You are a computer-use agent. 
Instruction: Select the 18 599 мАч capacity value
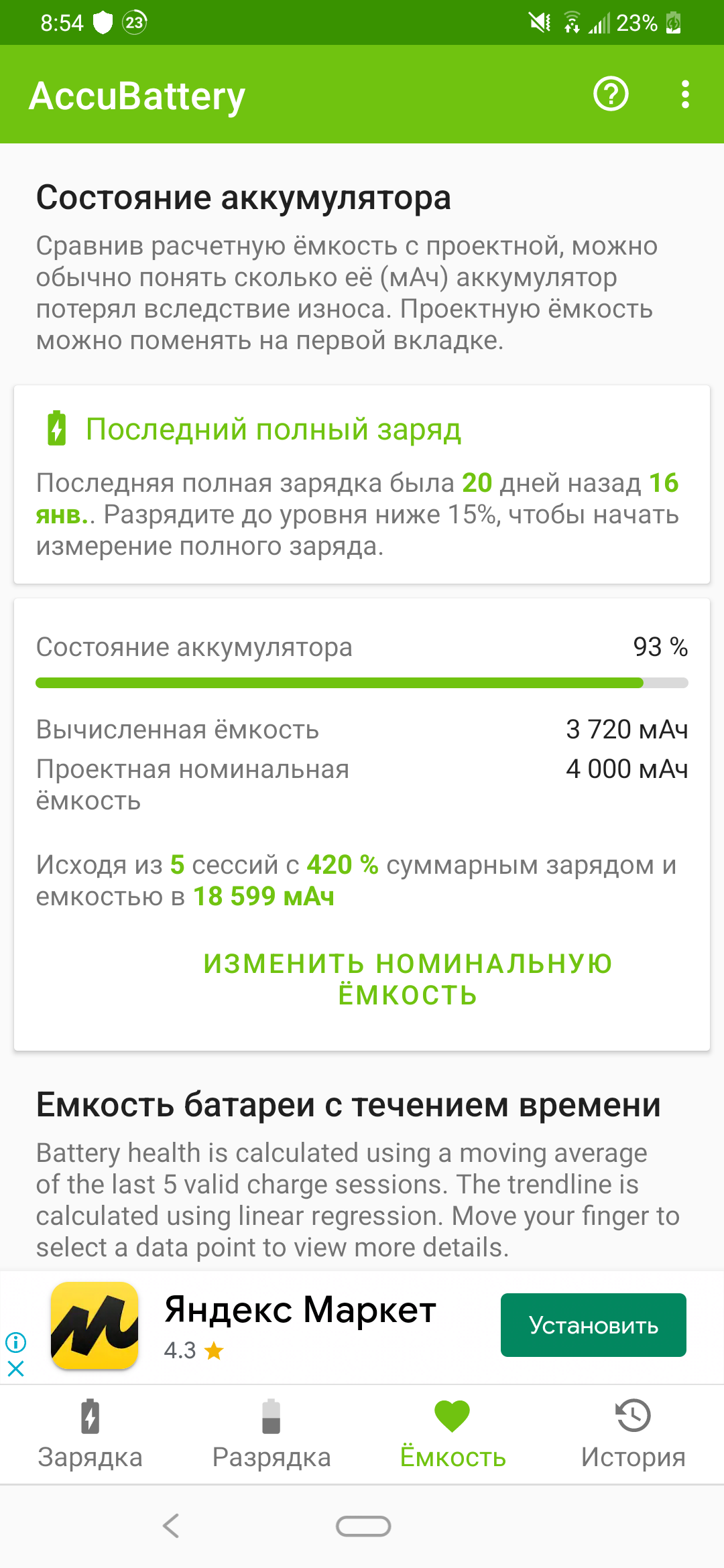pyautogui.click(x=264, y=896)
